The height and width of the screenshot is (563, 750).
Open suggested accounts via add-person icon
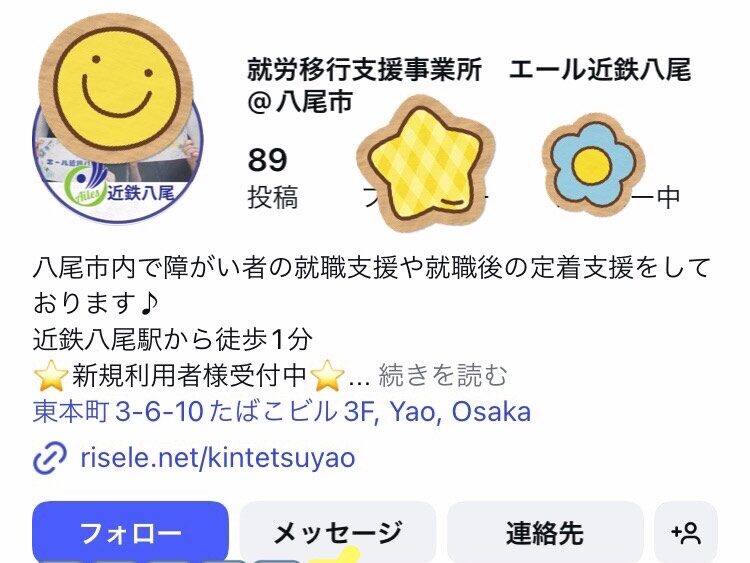pyautogui.click(x=686, y=533)
